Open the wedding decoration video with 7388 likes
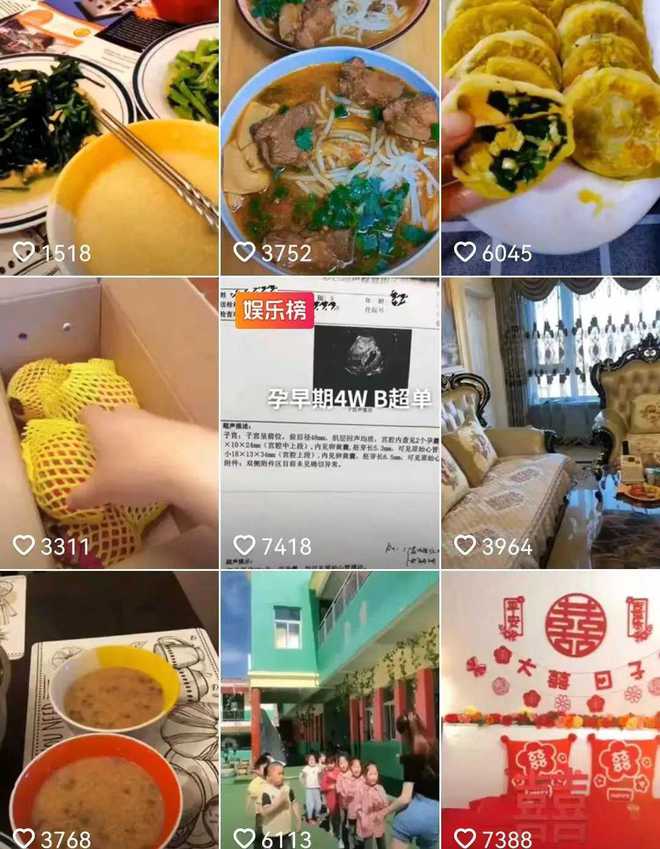 pos(550,710)
